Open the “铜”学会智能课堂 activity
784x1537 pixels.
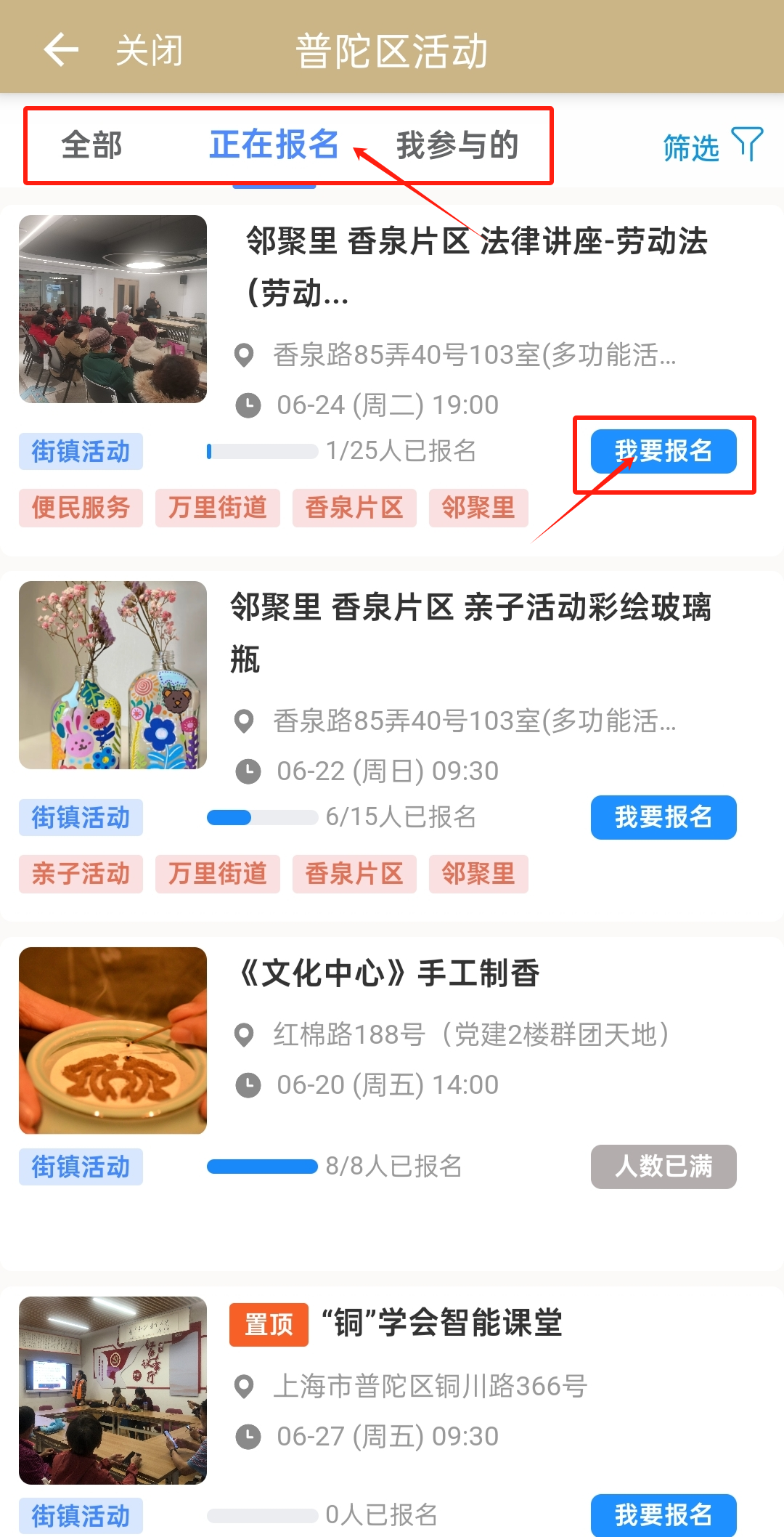pyautogui.click(x=447, y=1323)
